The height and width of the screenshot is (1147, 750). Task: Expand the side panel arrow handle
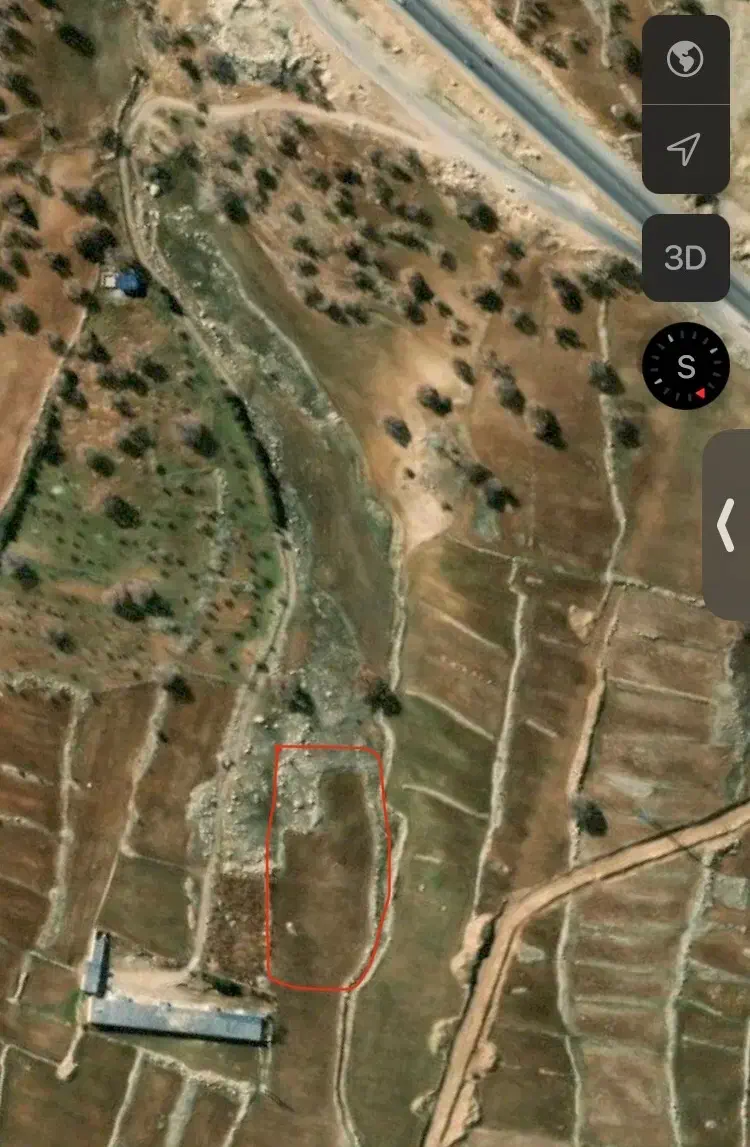(x=727, y=527)
